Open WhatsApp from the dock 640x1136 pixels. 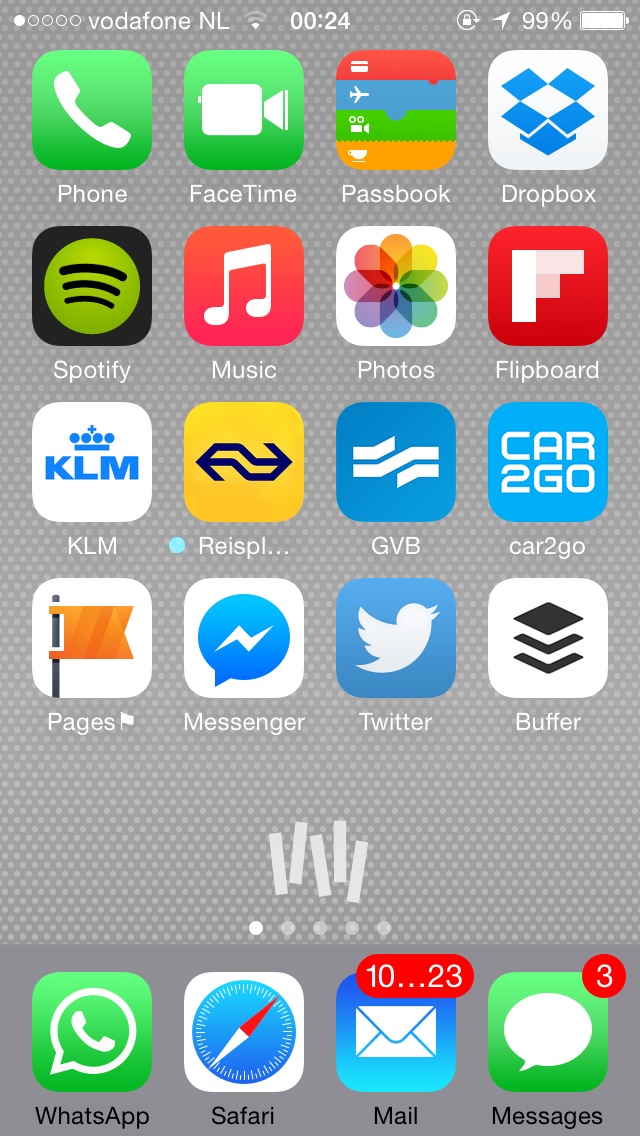92,1032
